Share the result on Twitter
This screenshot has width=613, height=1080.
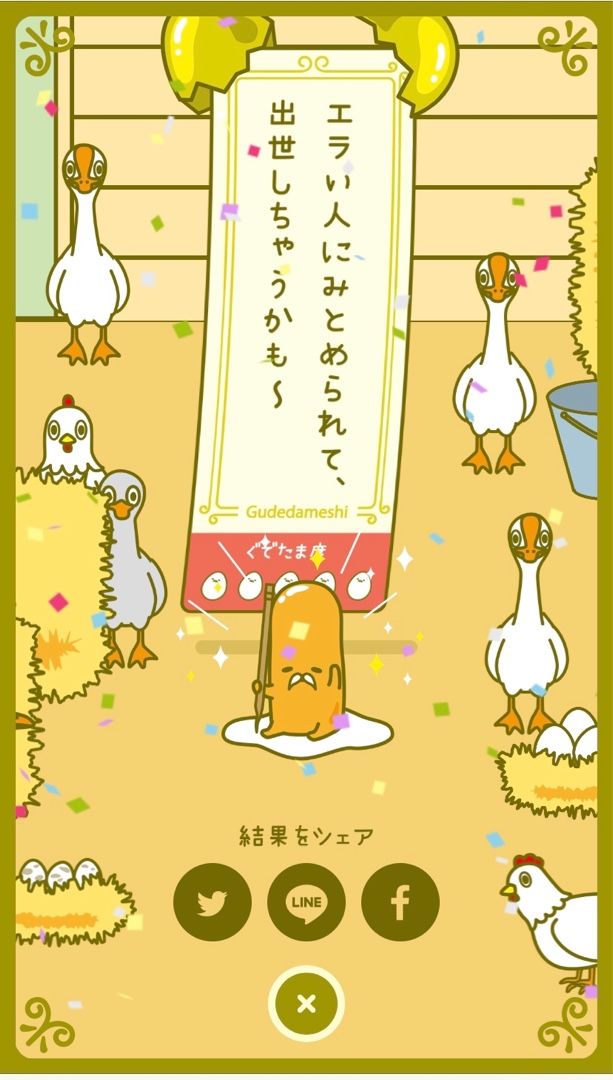point(212,903)
